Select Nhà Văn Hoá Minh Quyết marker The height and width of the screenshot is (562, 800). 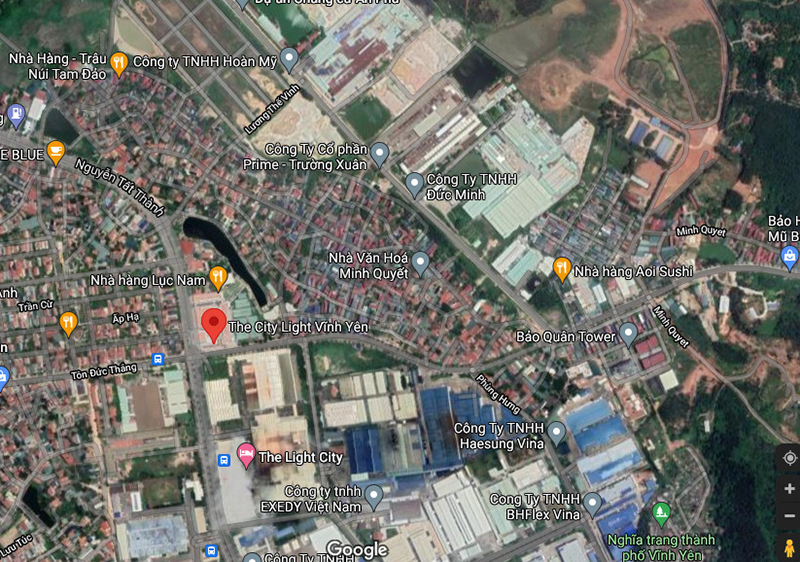[x=421, y=263]
